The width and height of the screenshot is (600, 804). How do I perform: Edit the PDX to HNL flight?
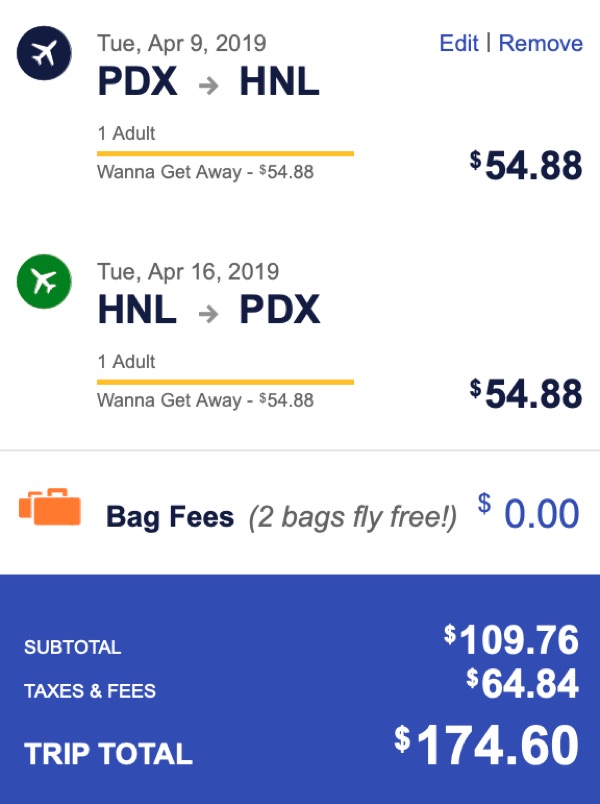(x=459, y=44)
